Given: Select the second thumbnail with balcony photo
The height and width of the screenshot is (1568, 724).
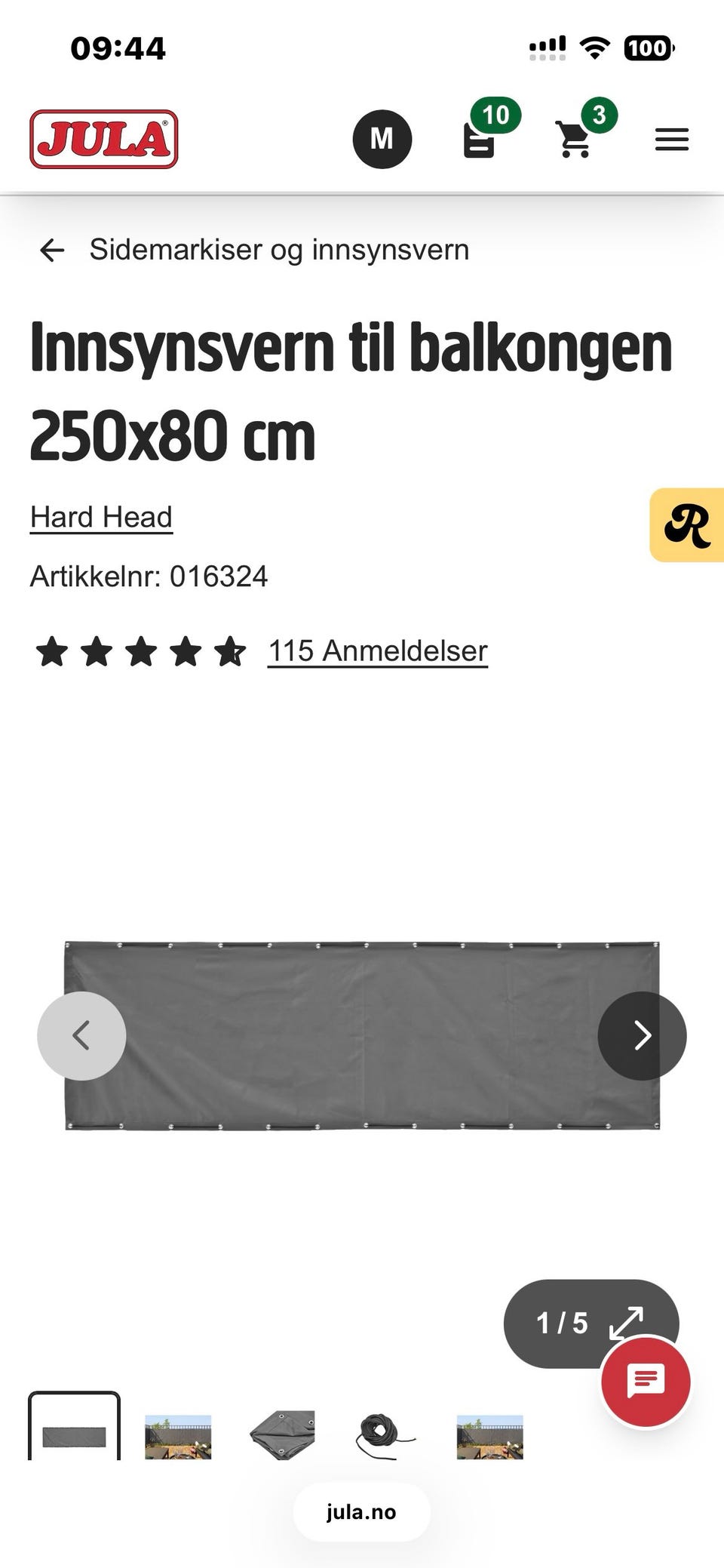Looking at the screenshot, I should [178, 1437].
